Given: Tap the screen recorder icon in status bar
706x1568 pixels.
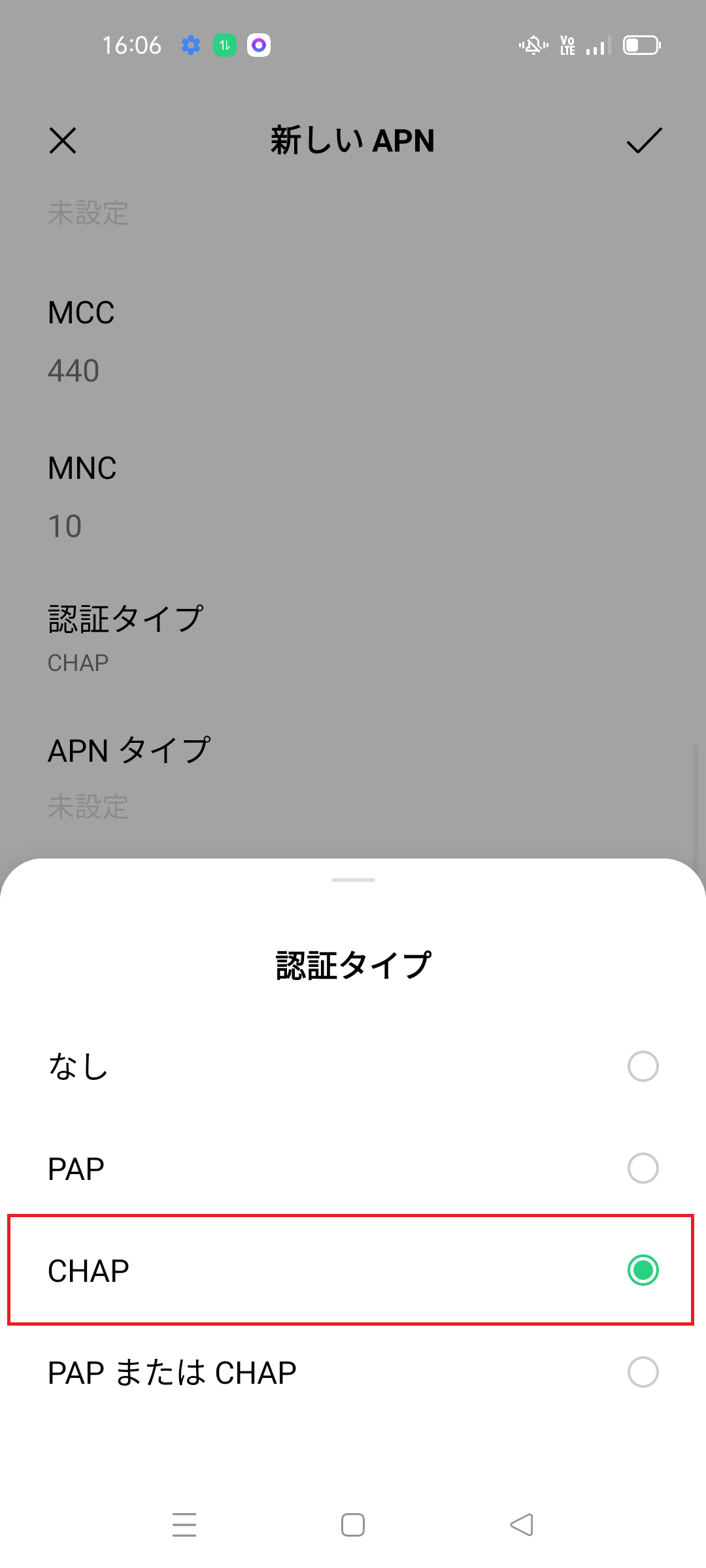Looking at the screenshot, I should click(258, 44).
